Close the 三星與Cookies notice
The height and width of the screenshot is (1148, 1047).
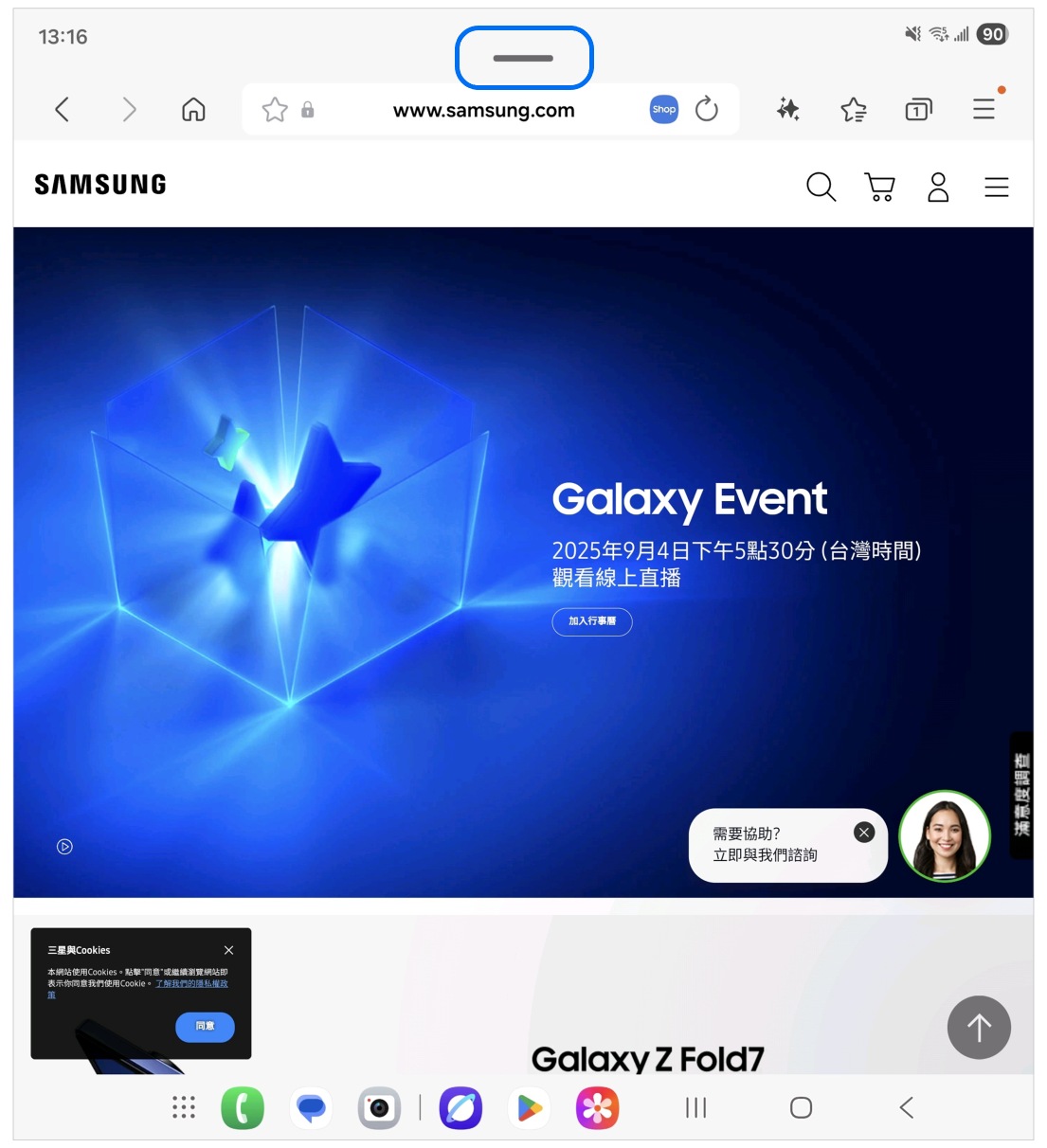click(228, 950)
